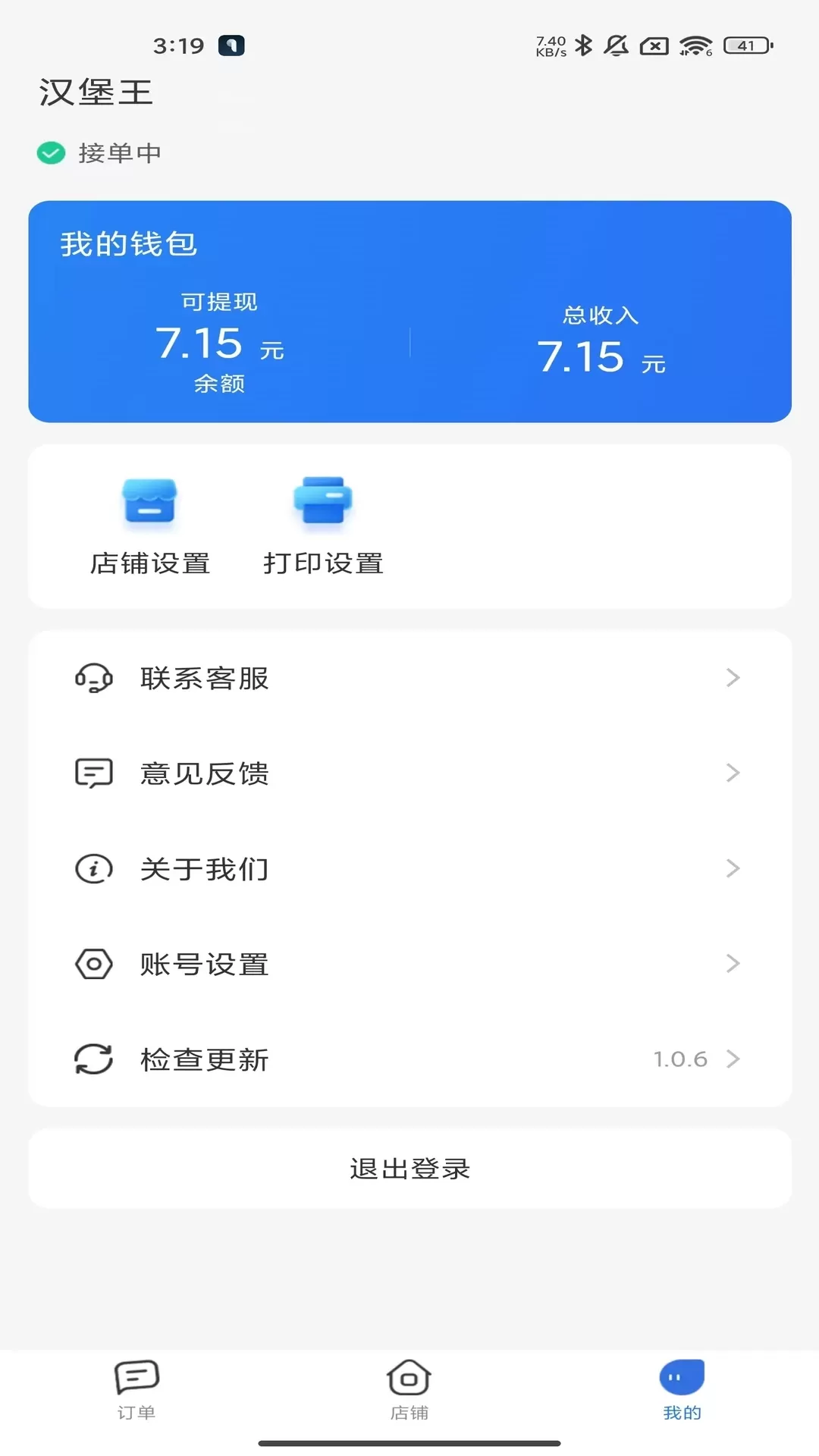Open 账号设置 account settings row

click(409, 964)
